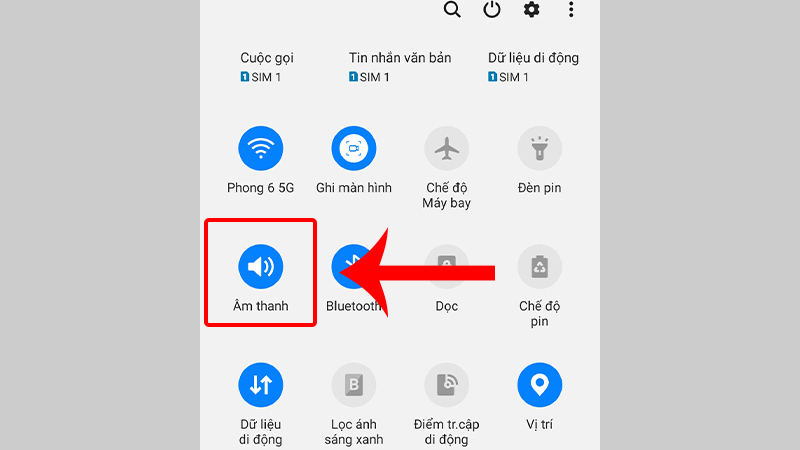This screenshot has width=800, height=450.
Task: Start Ghi màn hình screen recorder
Action: point(353,149)
